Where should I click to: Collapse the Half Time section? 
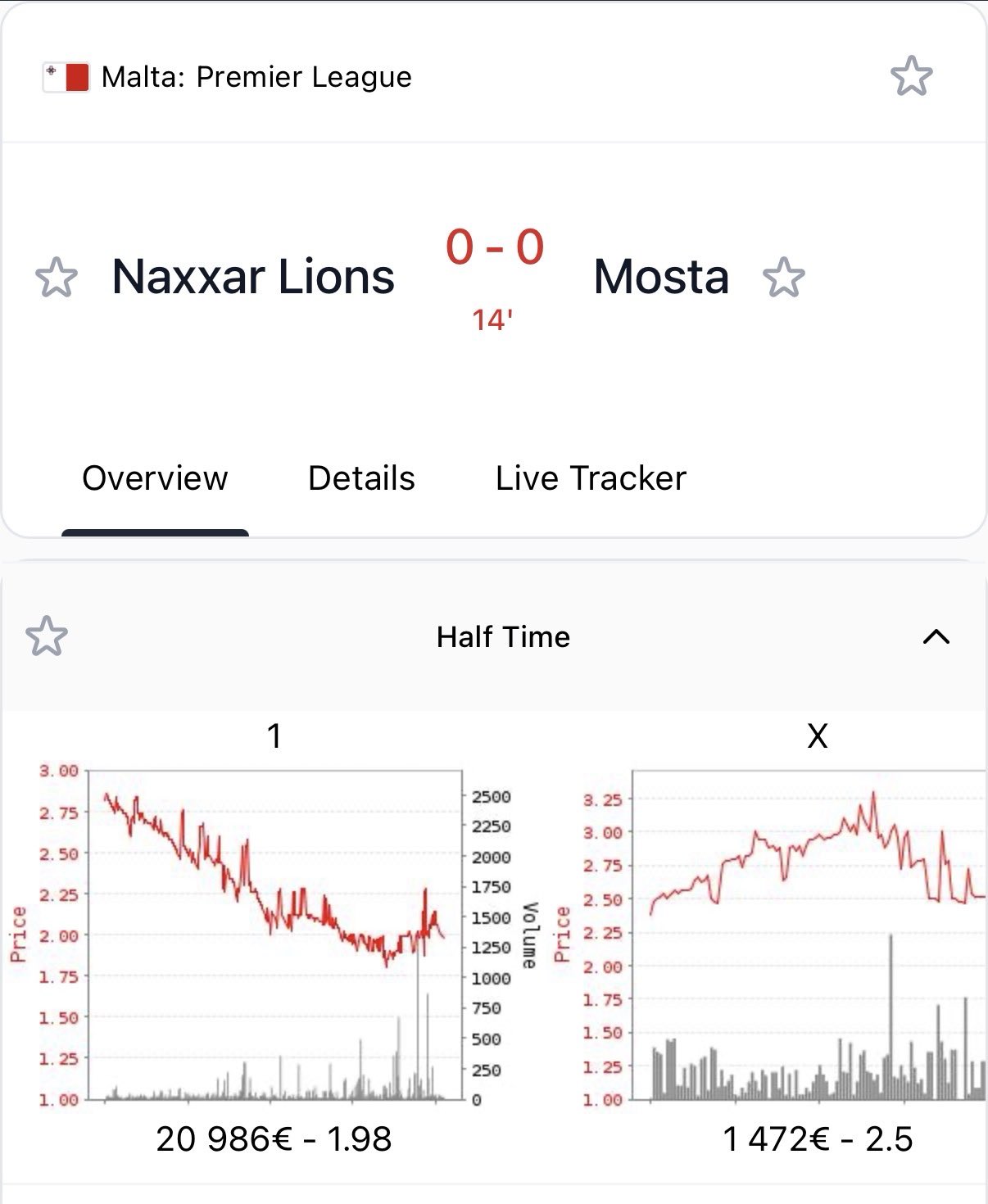[x=936, y=636]
